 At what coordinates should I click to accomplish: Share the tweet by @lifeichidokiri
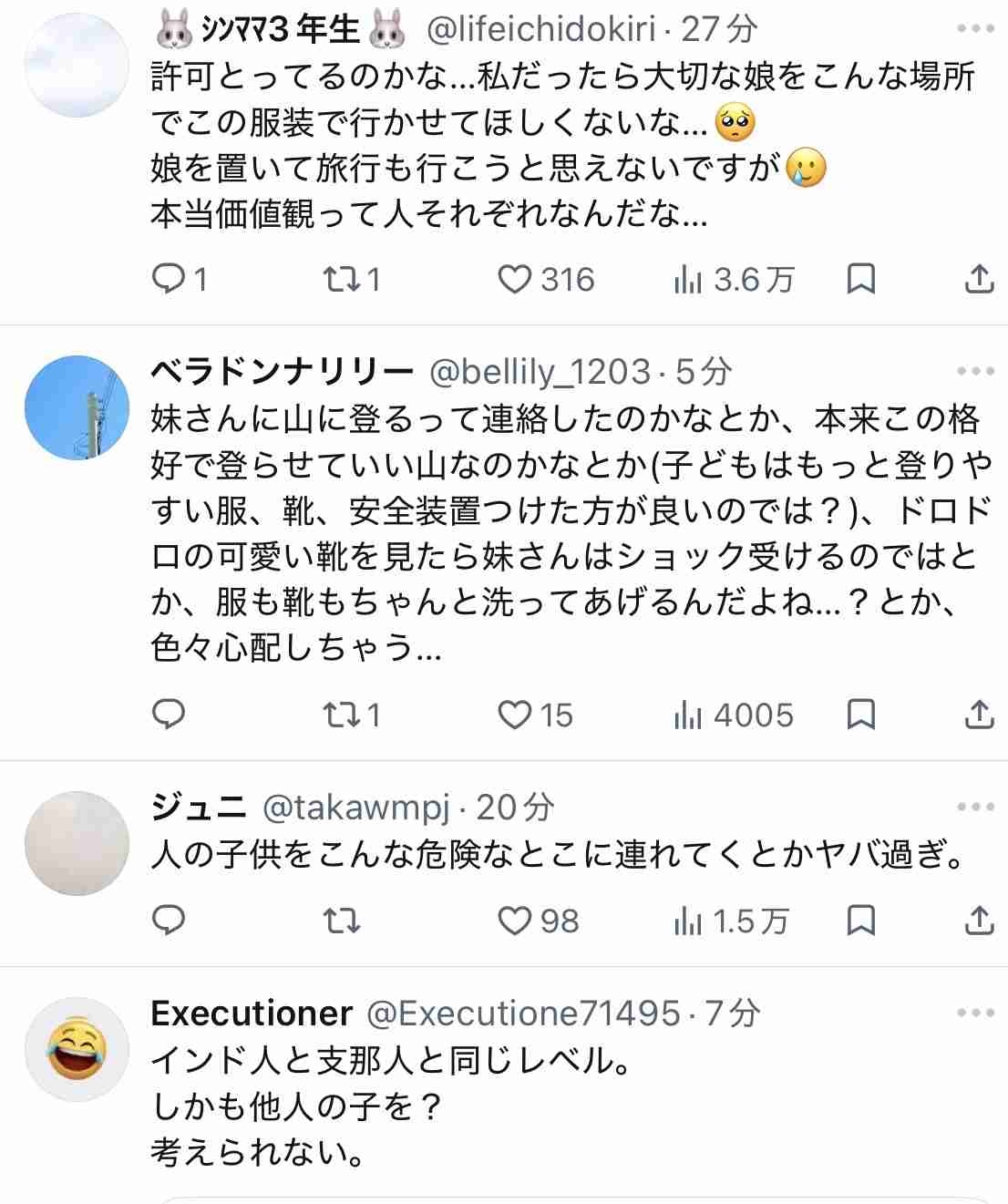pos(979,279)
